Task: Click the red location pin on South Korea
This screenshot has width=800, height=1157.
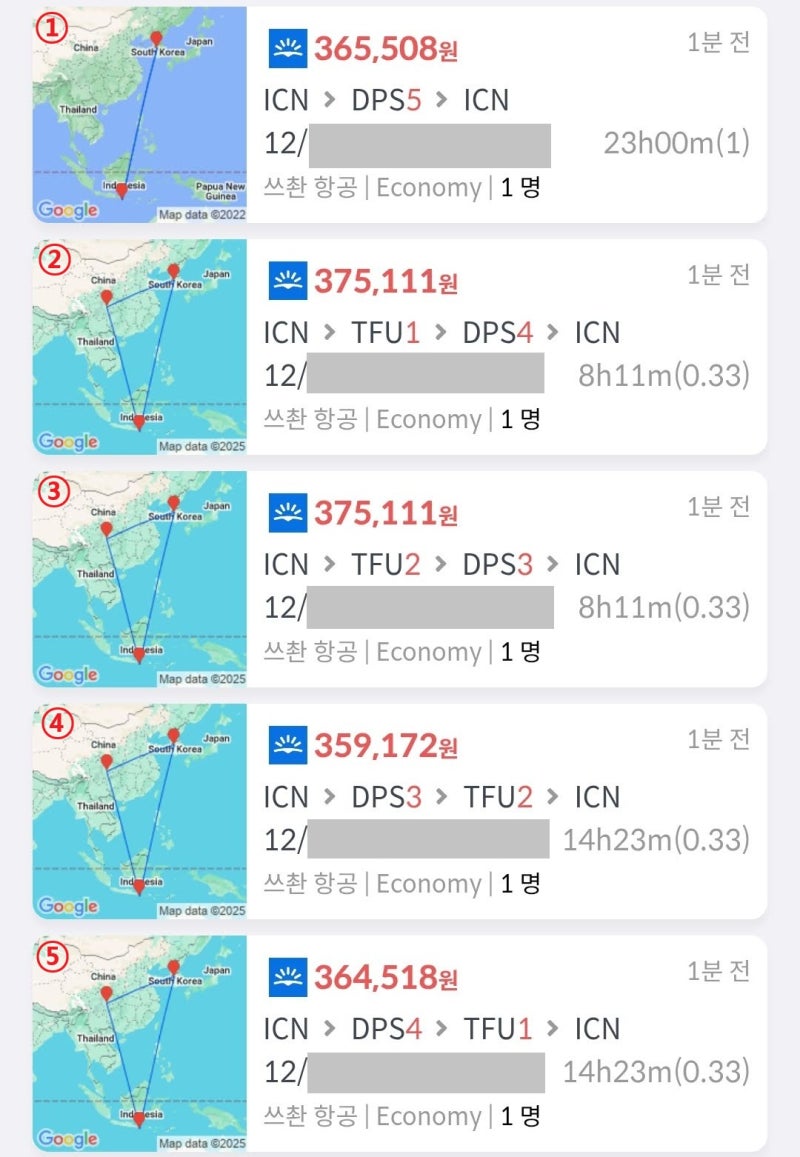Action: [x=157, y=36]
